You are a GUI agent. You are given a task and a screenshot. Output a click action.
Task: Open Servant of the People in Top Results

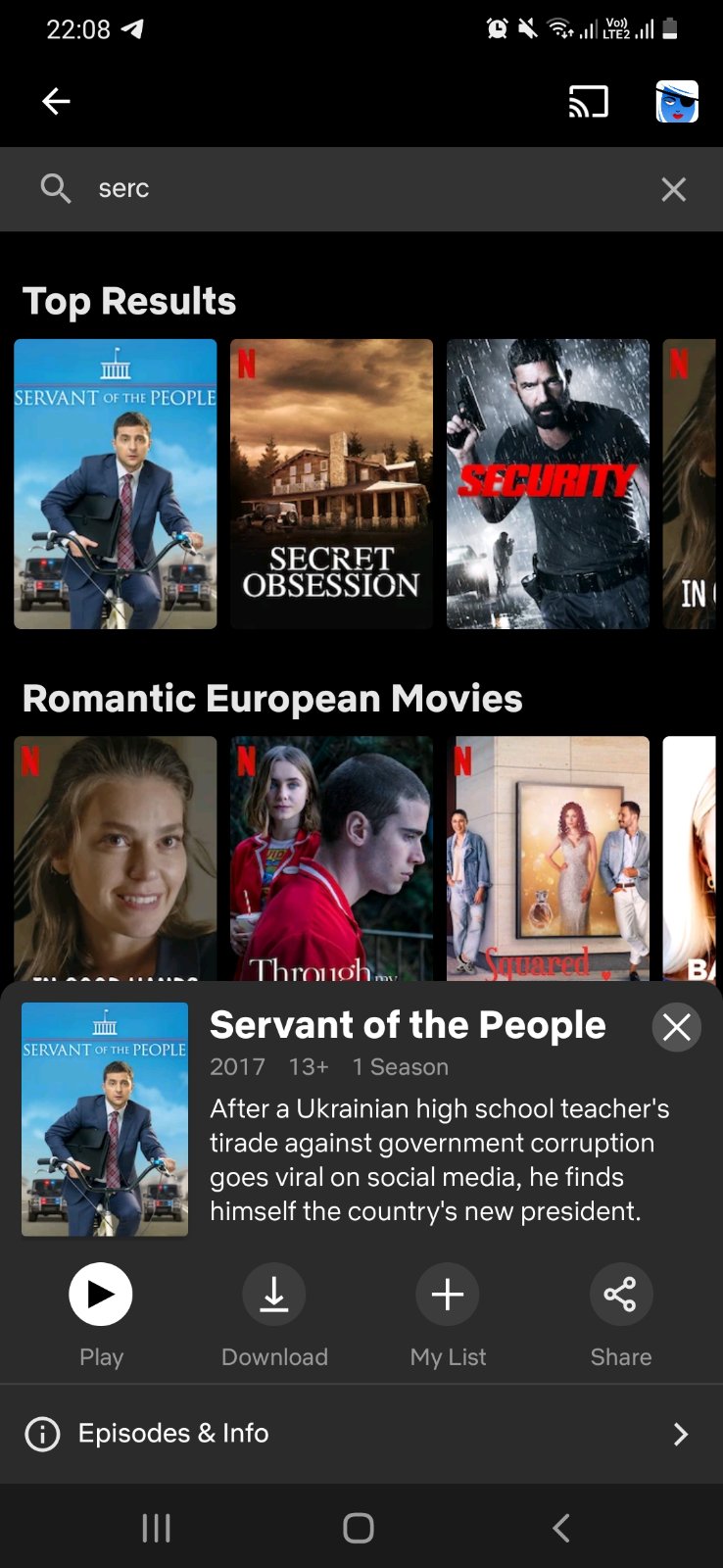[116, 484]
